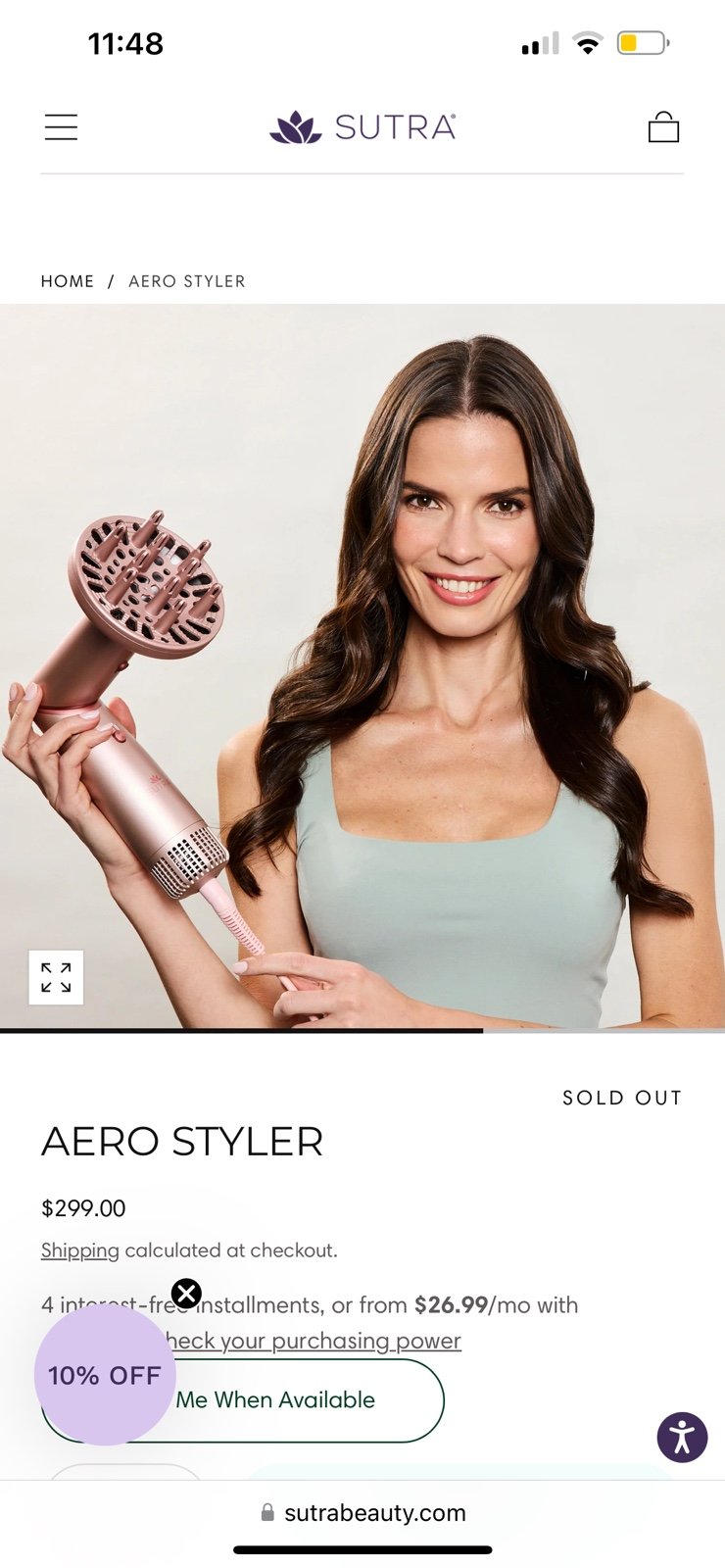Go to the HOME breadcrumb
The width and height of the screenshot is (725, 1568).
[68, 281]
